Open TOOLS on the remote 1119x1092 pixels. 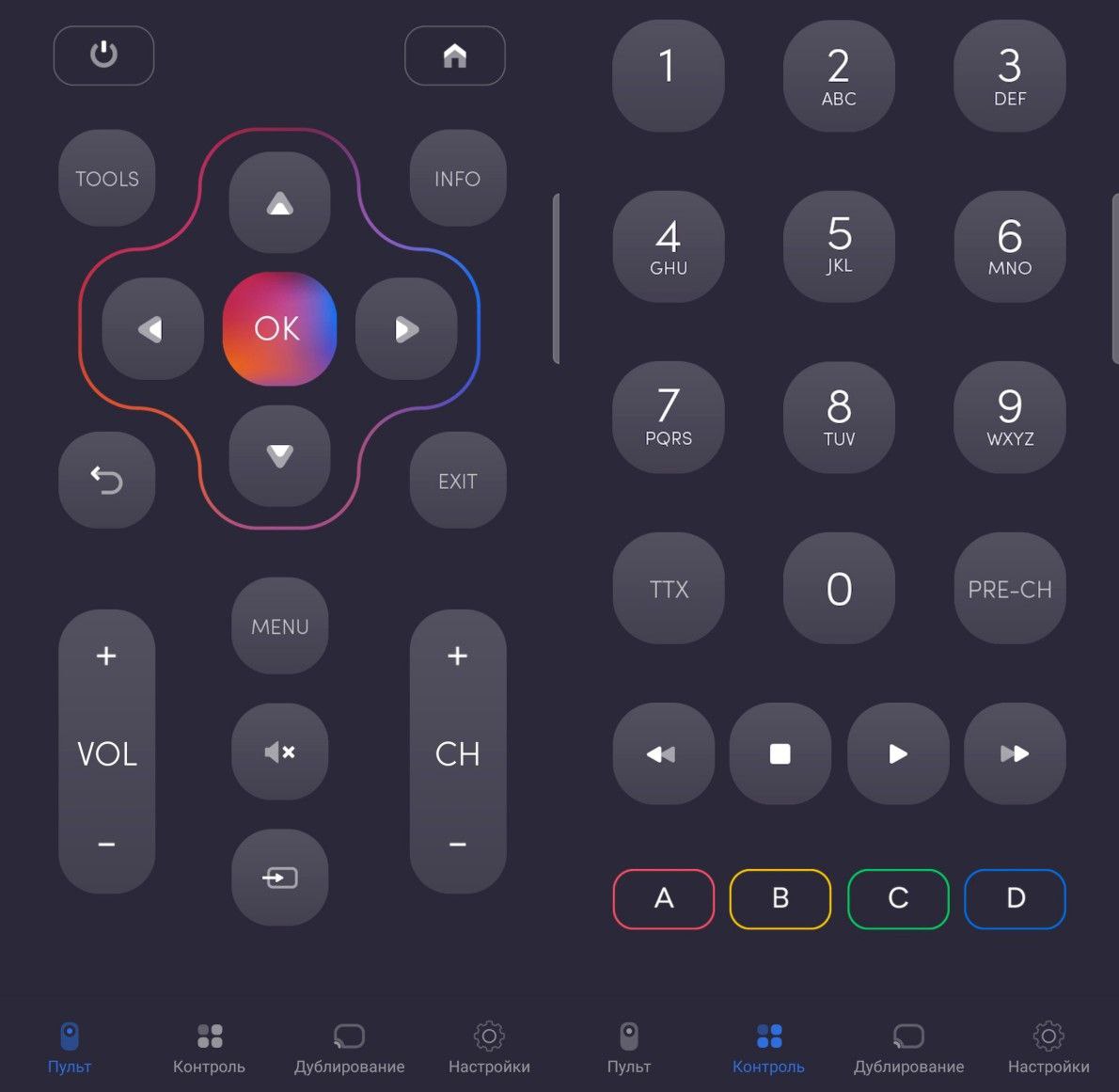(106, 179)
